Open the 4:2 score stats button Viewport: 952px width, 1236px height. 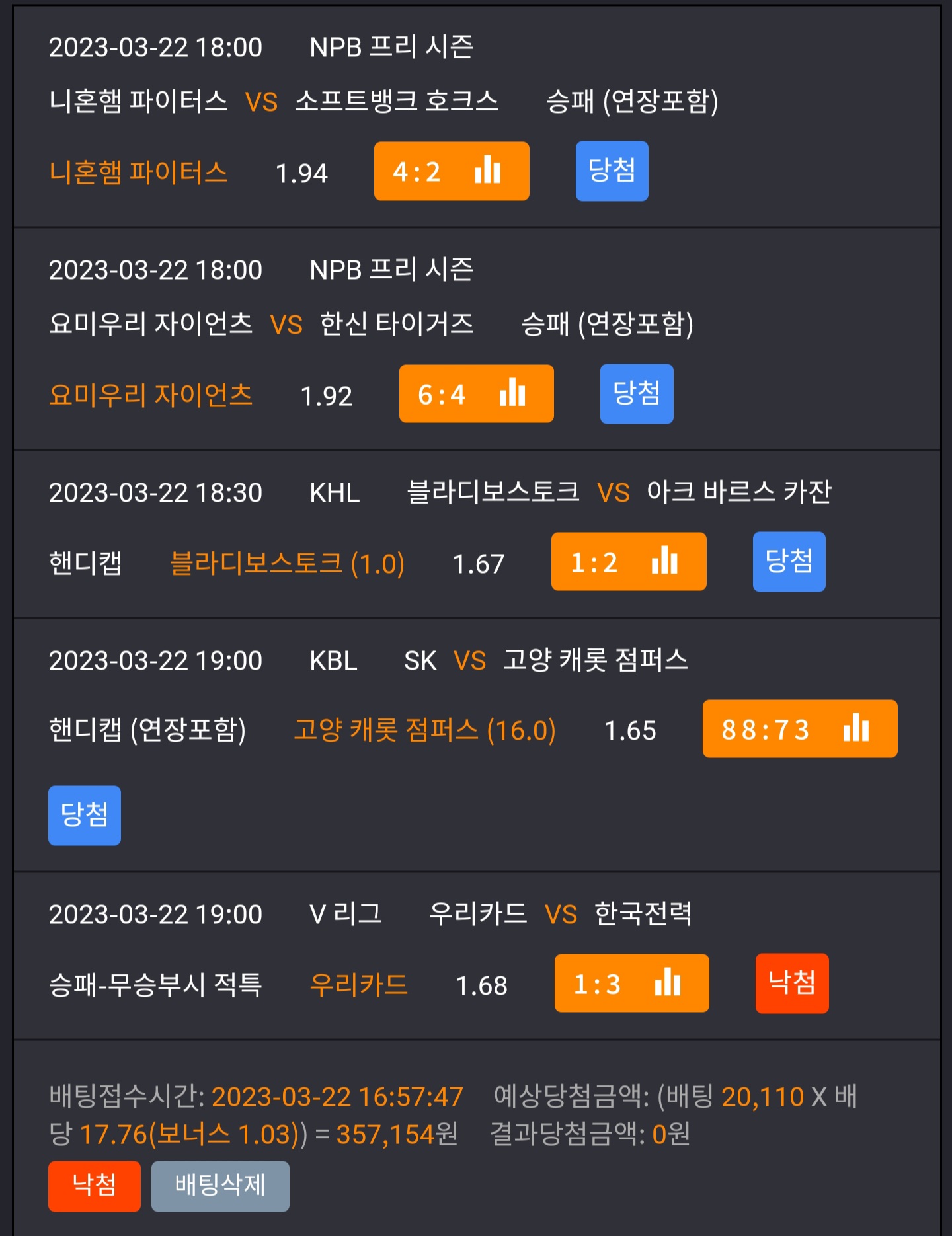coord(452,171)
